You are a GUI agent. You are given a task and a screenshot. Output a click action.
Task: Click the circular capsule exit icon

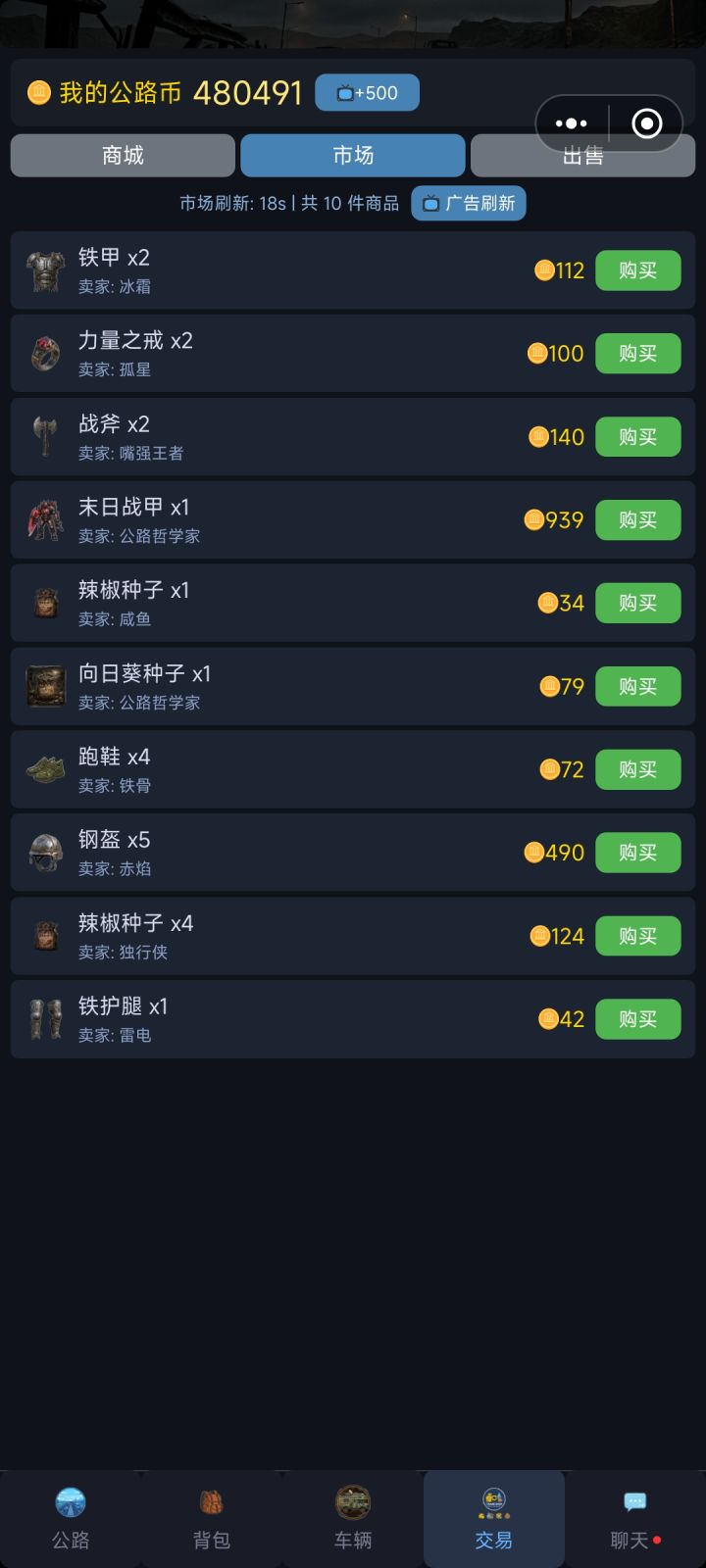point(646,123)
